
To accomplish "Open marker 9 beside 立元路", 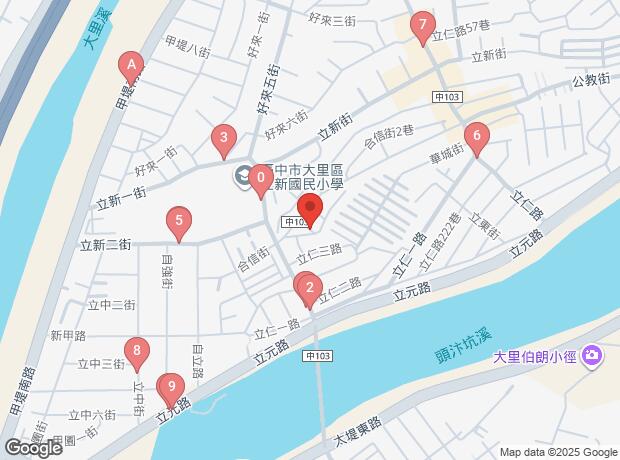I will (x=171, y=388).
